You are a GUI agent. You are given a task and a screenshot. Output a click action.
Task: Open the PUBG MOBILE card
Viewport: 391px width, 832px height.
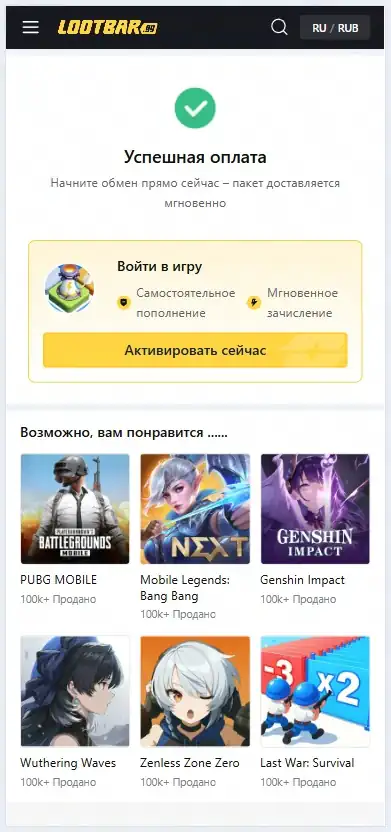click(75, 529)
